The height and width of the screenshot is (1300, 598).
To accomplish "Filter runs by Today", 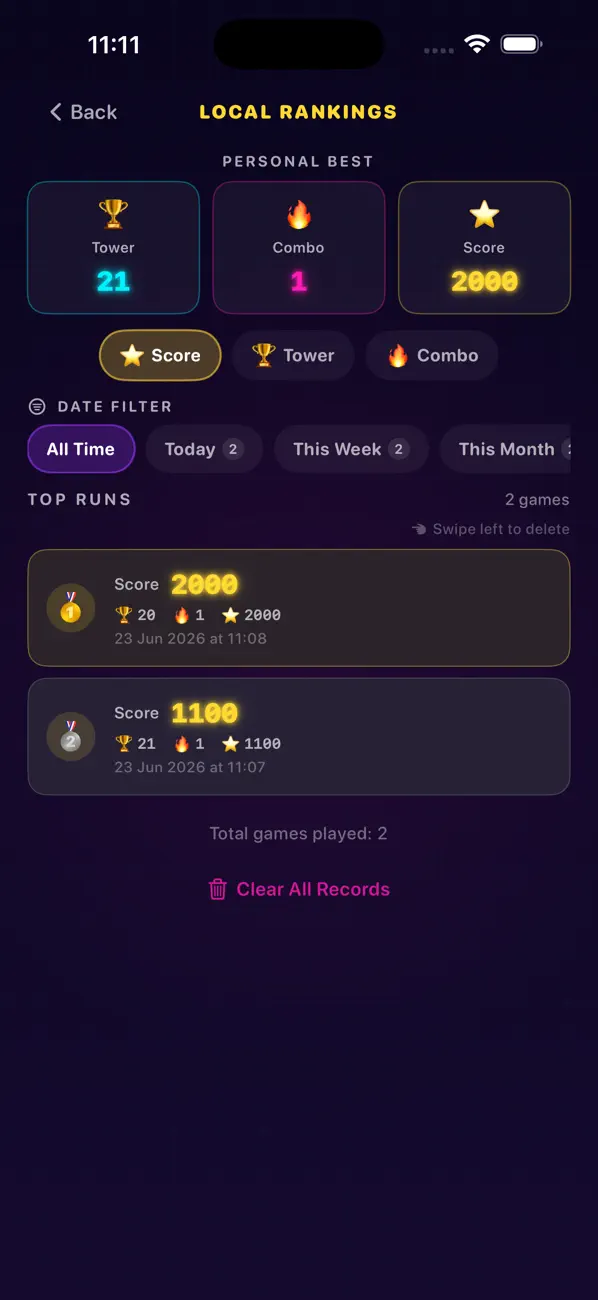I will tap(204, 449).
